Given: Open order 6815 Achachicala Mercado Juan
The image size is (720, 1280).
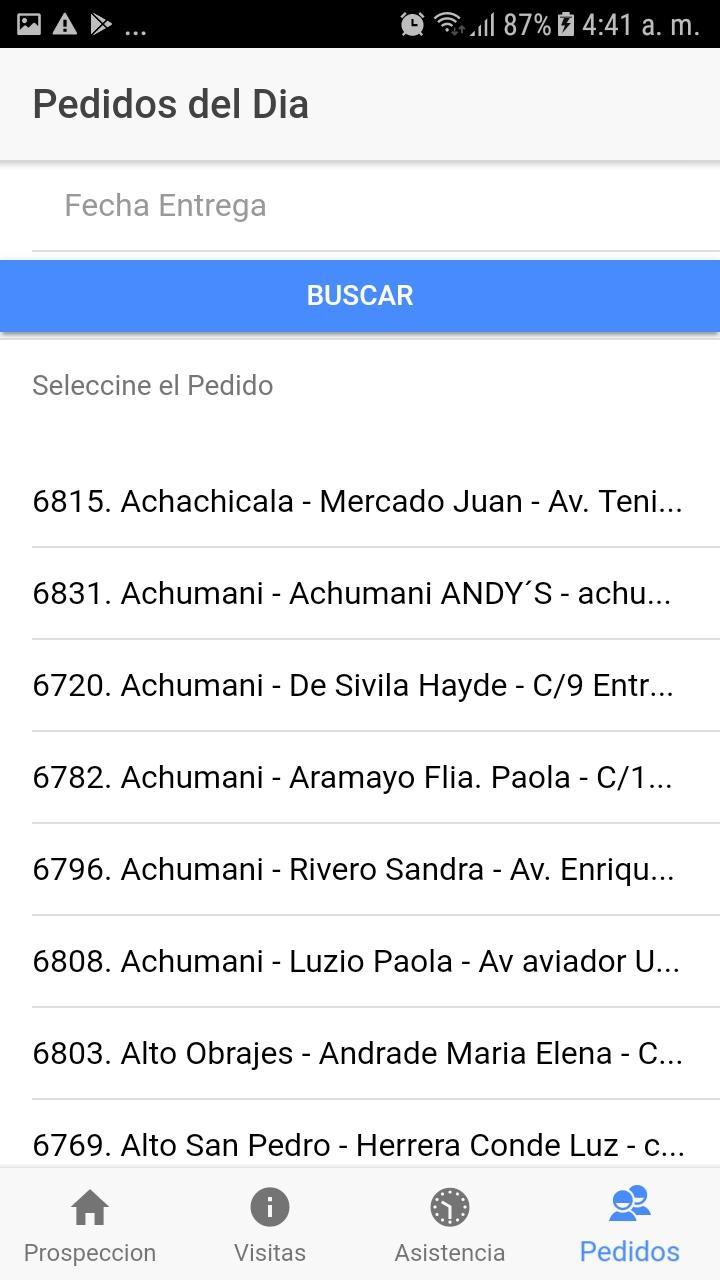Looking at the screenshot, I should [x=360, y=501].
